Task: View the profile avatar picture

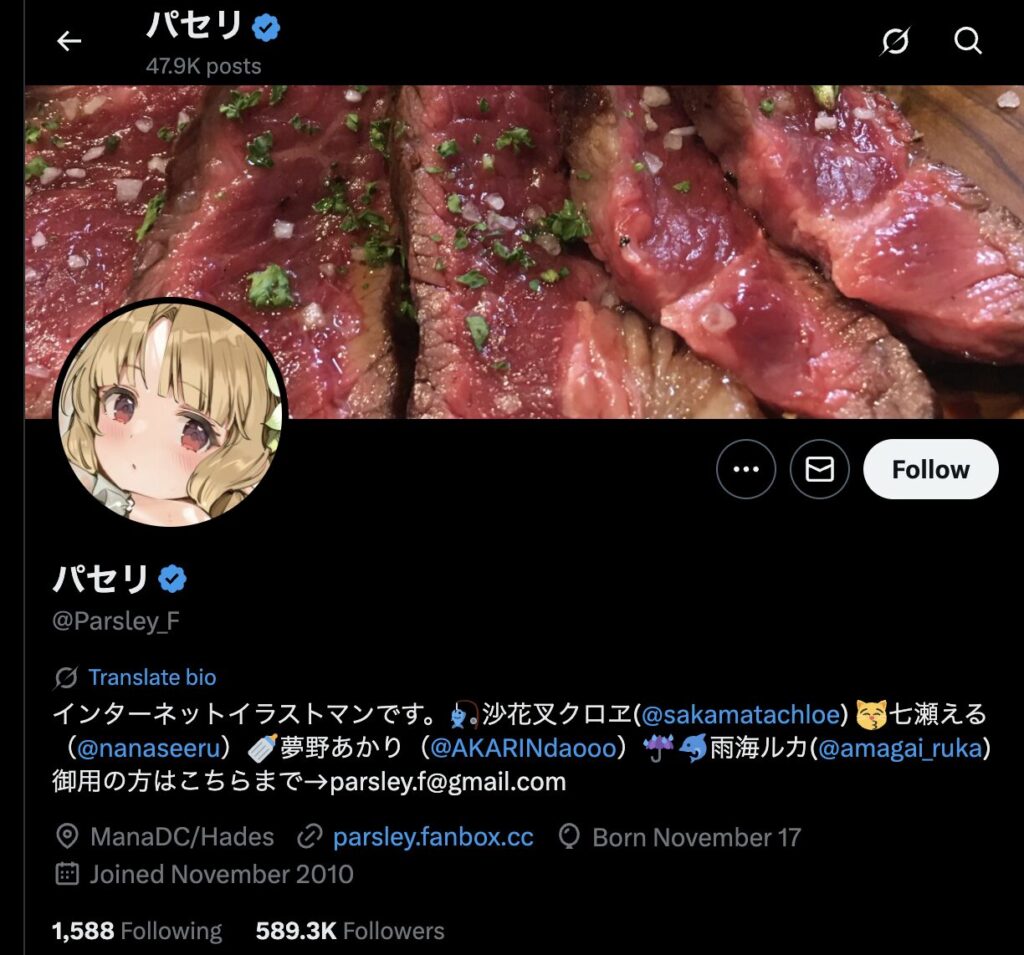Action: [170, 413]
